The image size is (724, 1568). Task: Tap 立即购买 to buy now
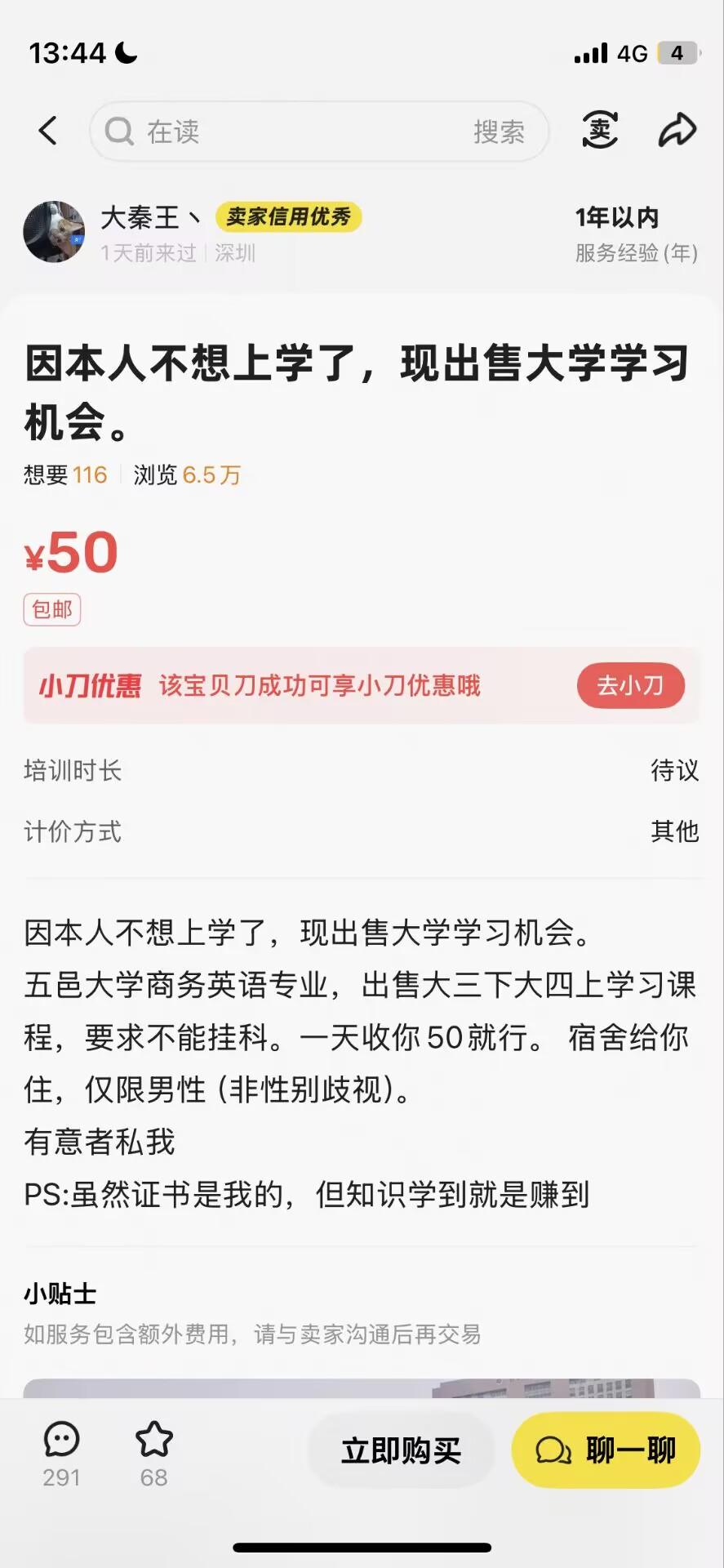click(401, 1450)
